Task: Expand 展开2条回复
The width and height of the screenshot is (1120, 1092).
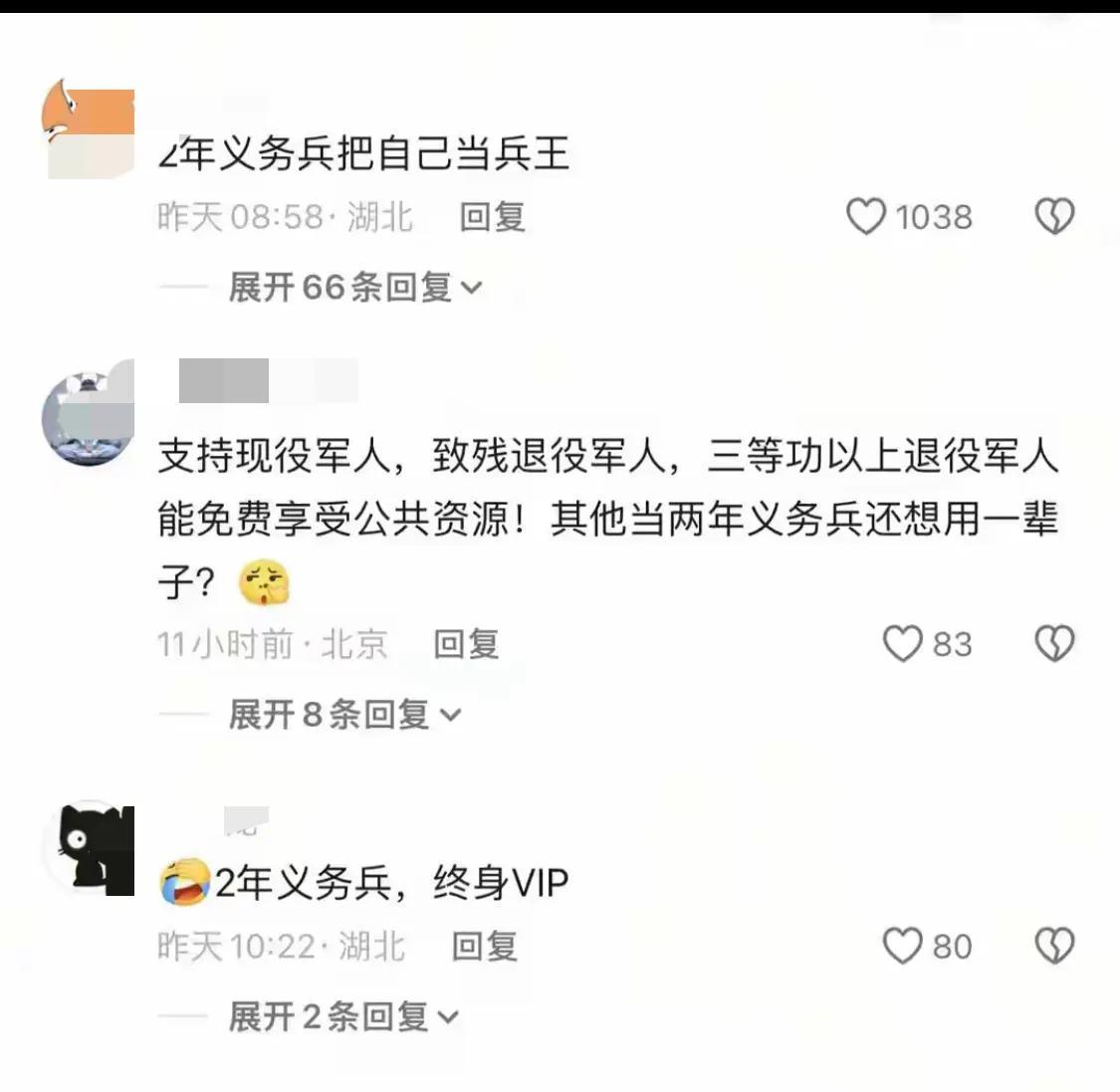Action: tap(342, 1016)
